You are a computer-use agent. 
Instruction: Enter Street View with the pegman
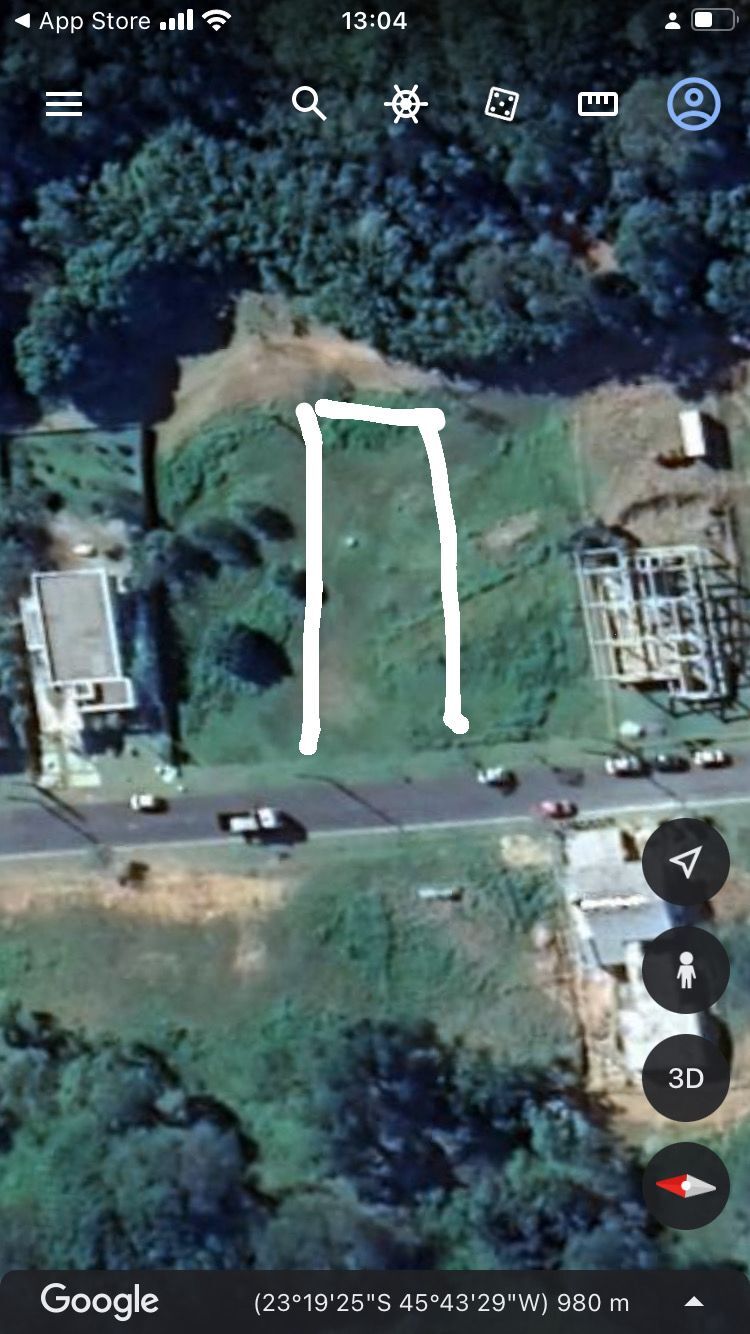(685, 970)
